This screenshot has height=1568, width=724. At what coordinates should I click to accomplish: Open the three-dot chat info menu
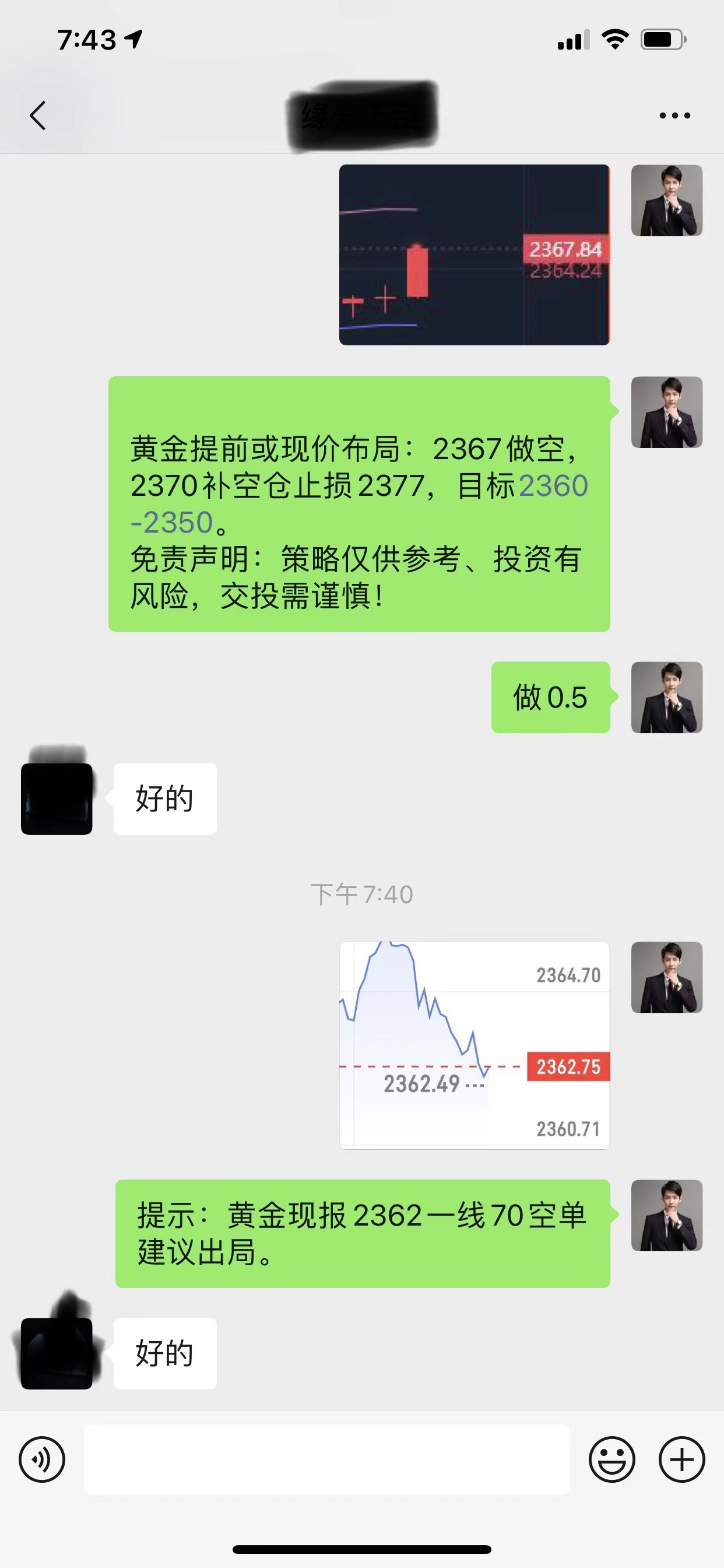coord(674,115)
